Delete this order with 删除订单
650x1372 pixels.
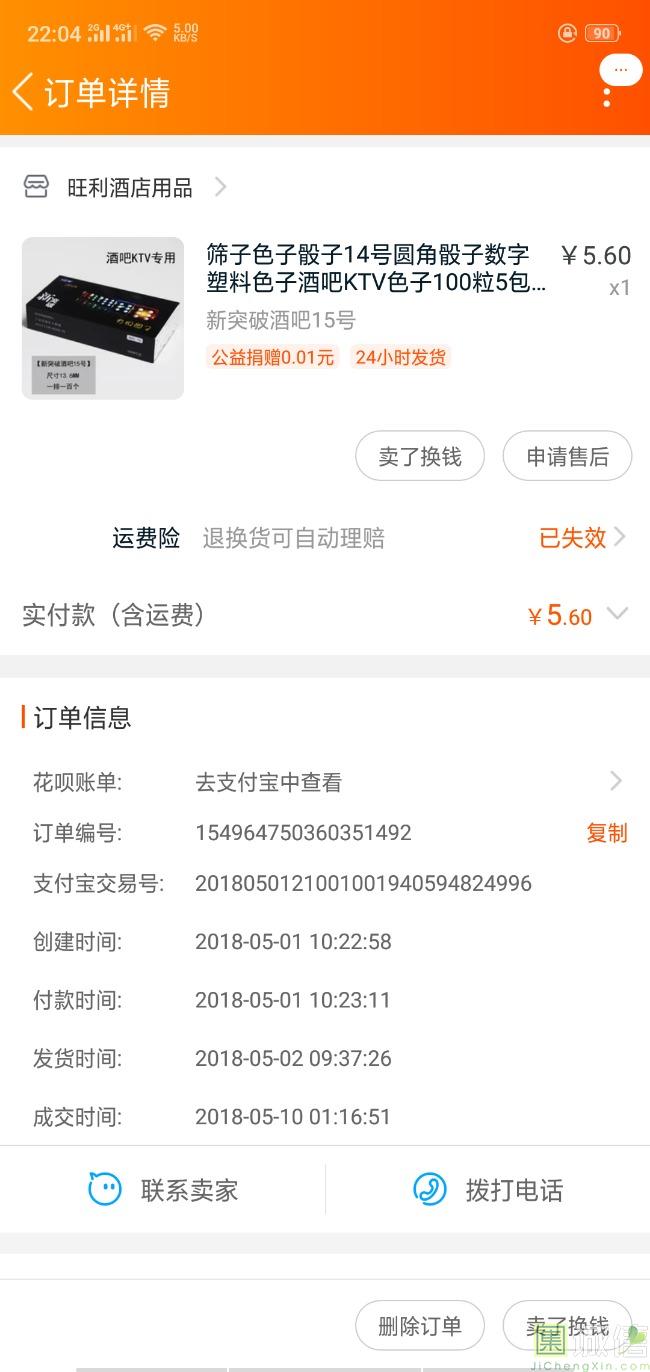[x=420, y=1326]
